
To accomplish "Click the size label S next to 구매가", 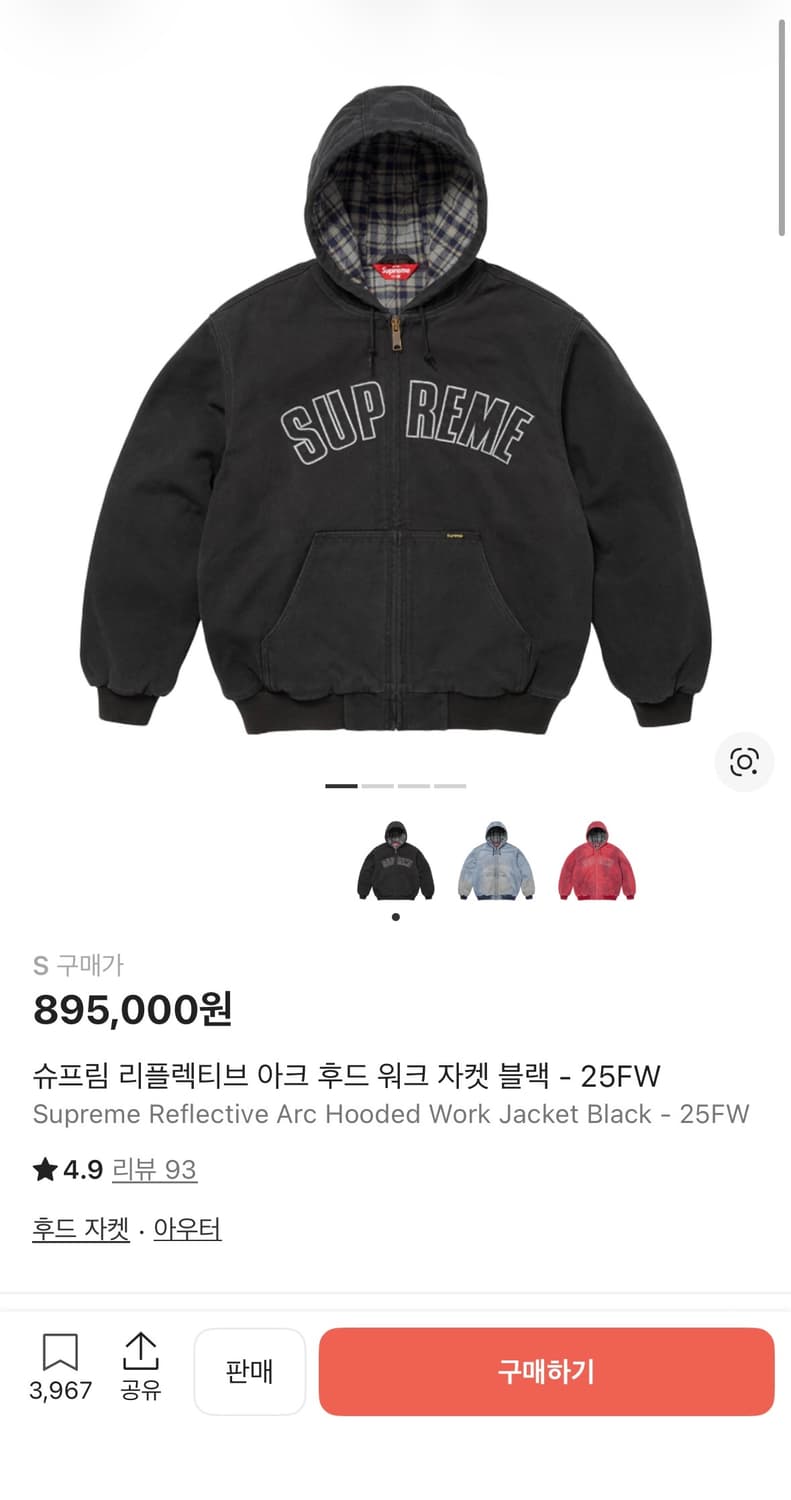I will [x=42, y=965].
